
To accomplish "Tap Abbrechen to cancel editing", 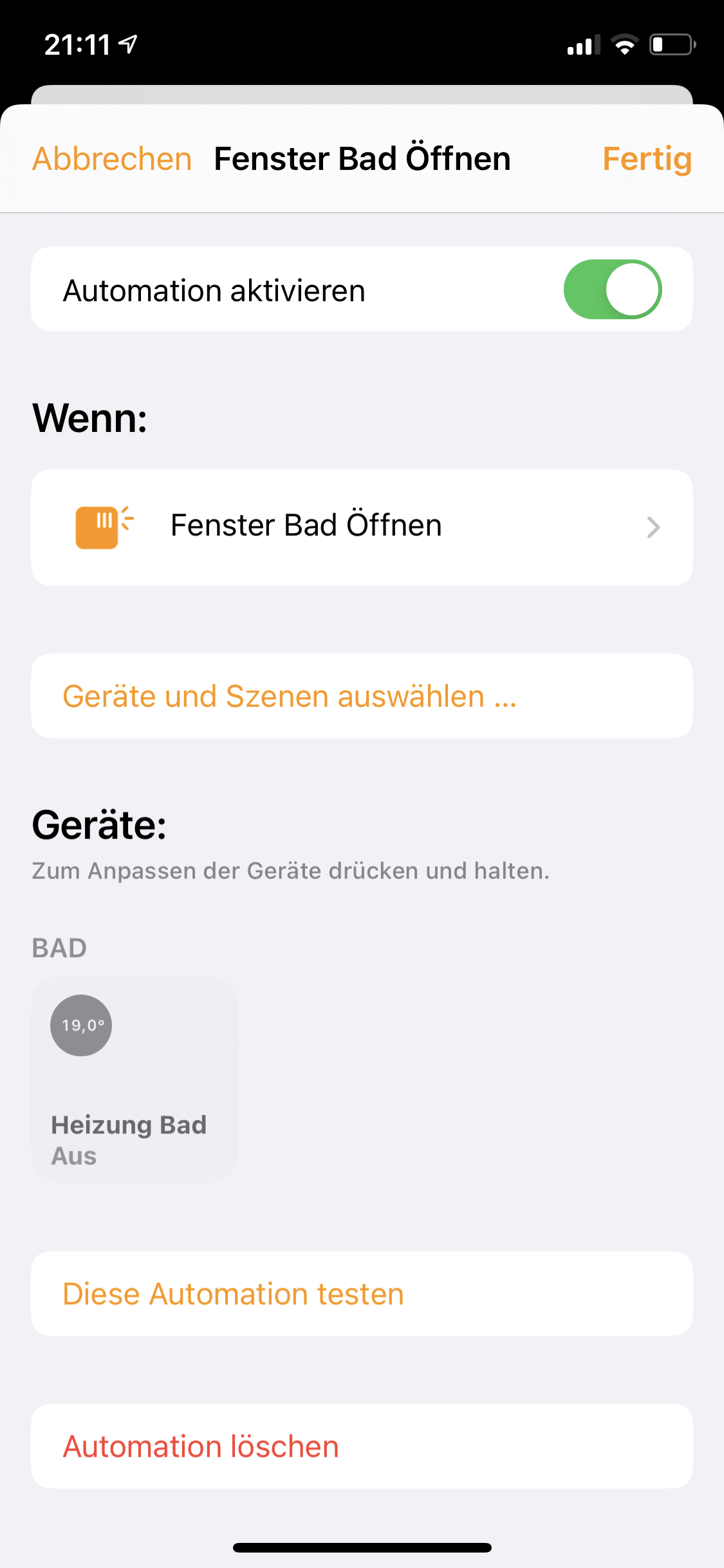I will pos(112,159).
